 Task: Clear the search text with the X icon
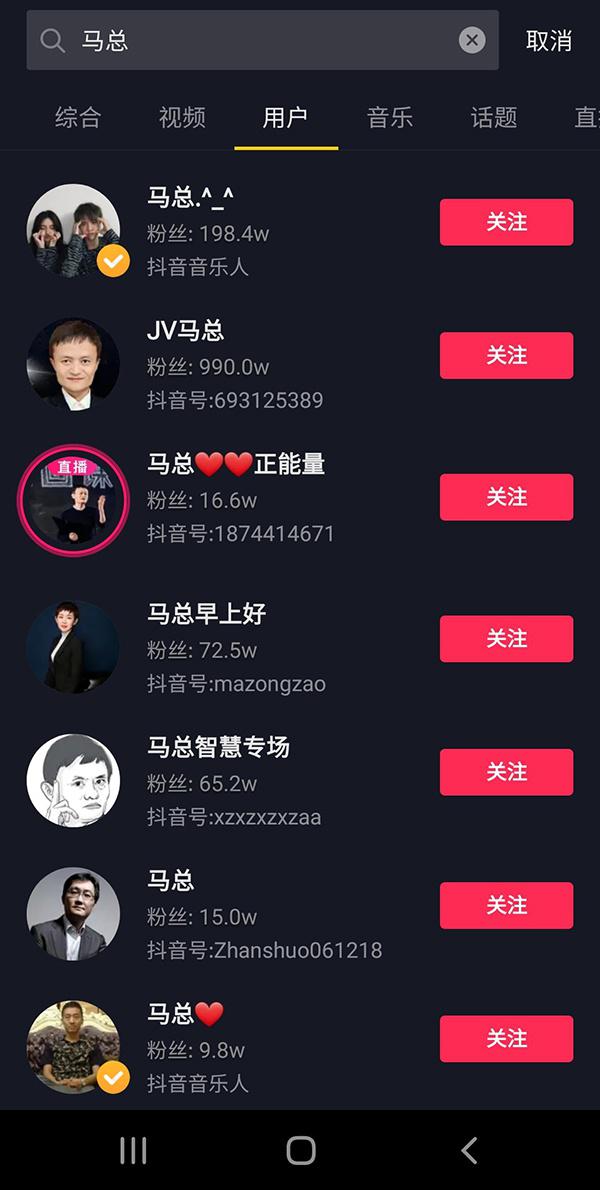[472, 40]
